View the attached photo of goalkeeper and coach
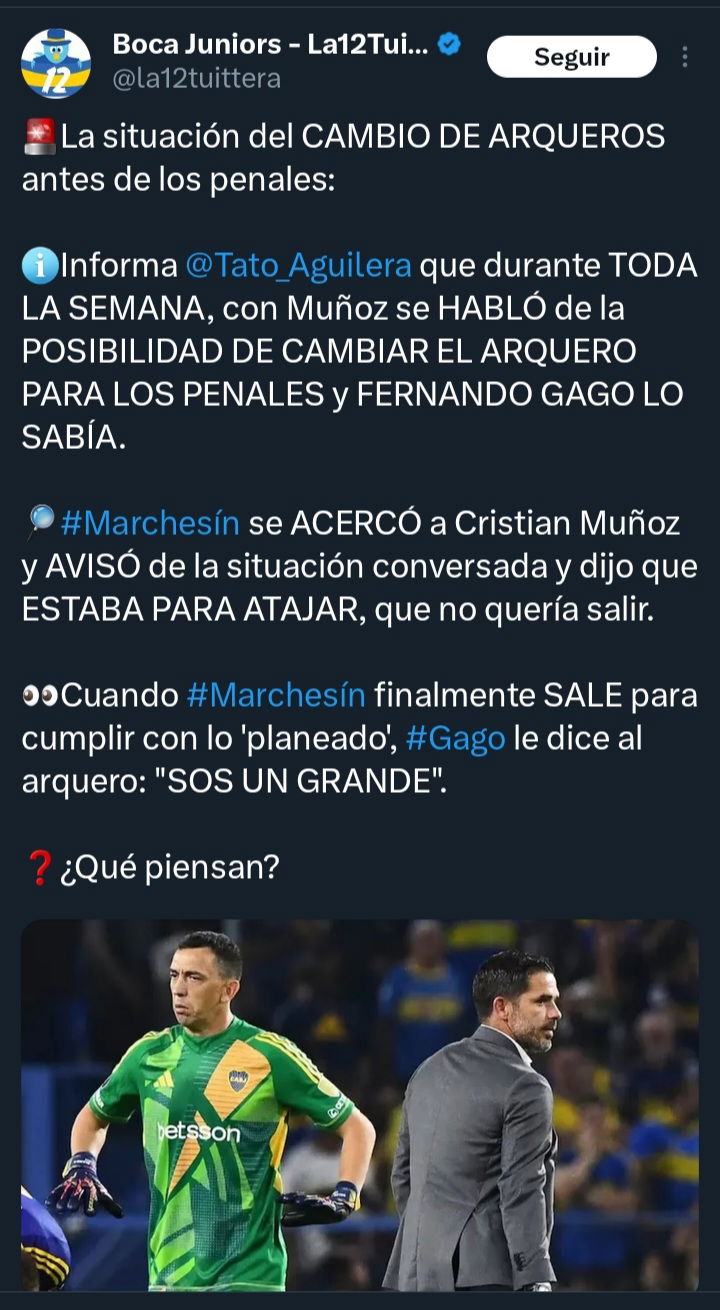Screen dimensions: 720x1310 (360, 1105)
